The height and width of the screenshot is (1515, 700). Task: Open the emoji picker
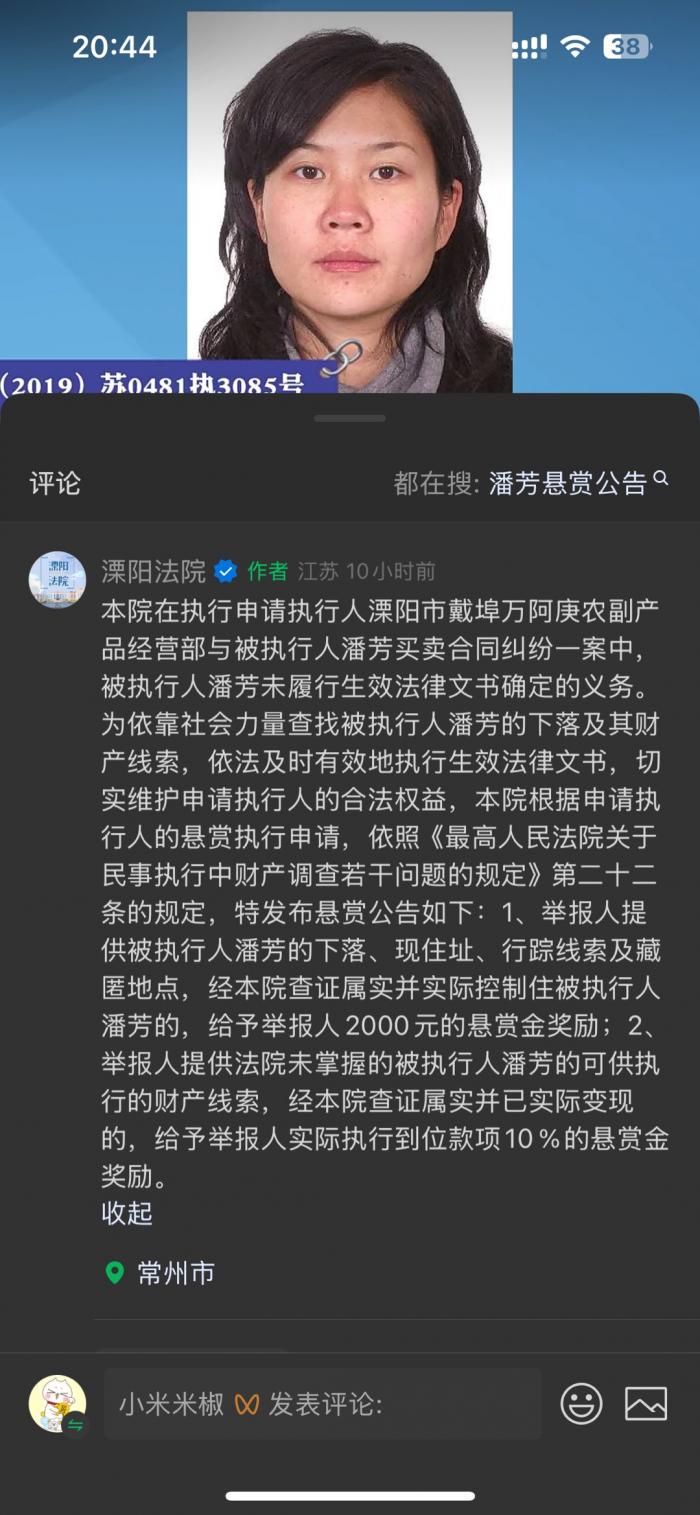click(581, 1404)
